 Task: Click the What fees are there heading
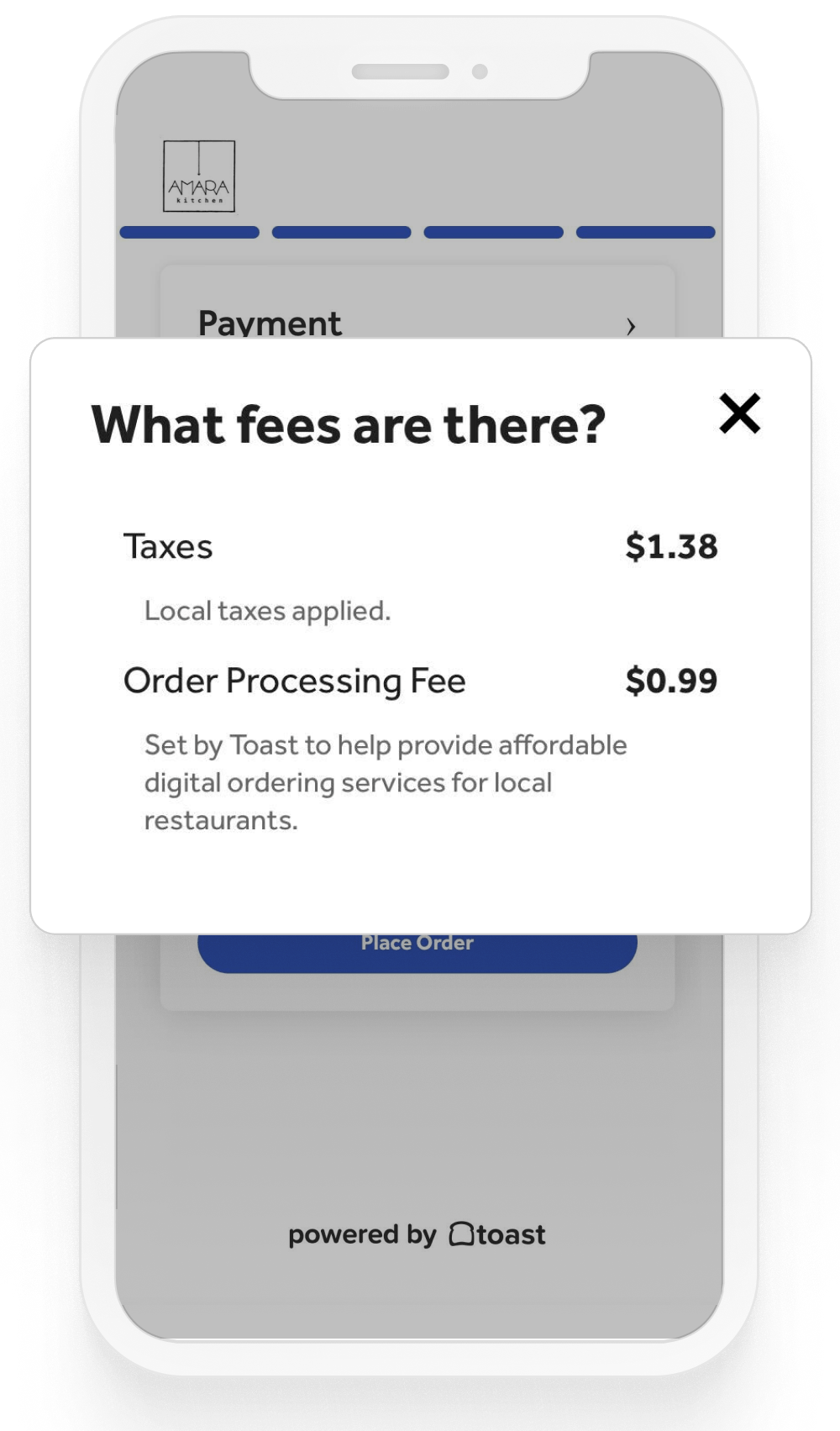(x=349, y=424)
